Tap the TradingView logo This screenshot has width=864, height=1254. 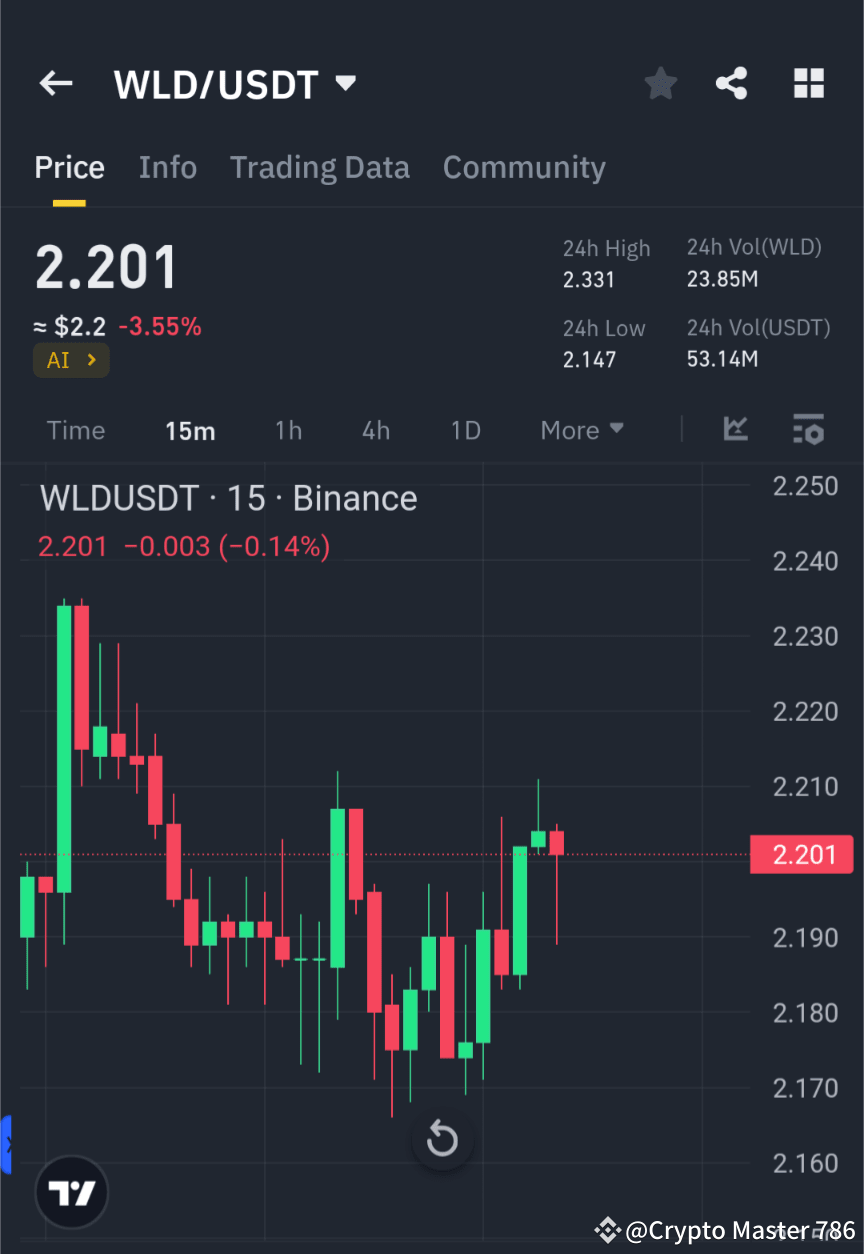coord(70,1191)
